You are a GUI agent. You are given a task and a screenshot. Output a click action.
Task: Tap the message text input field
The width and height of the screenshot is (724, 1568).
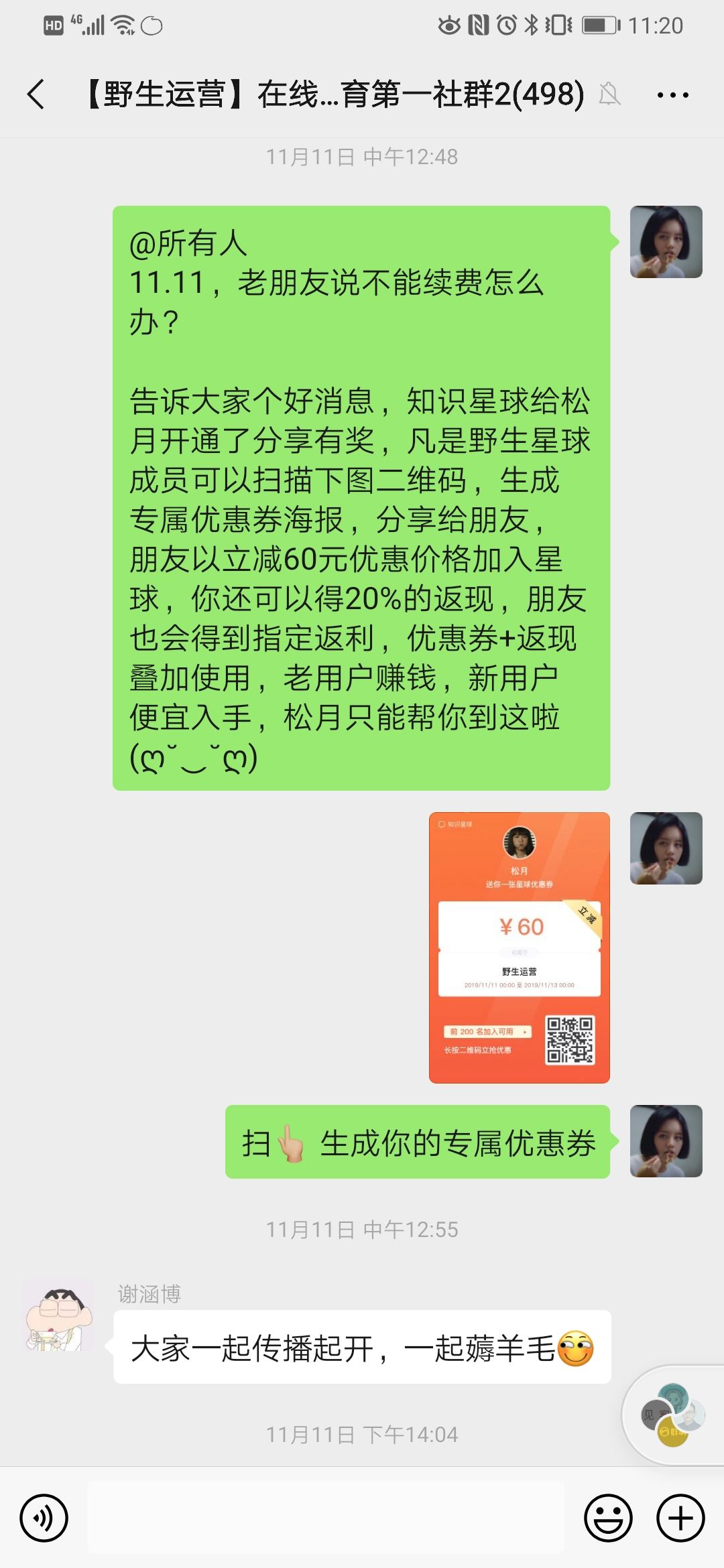pos(326,1518)
